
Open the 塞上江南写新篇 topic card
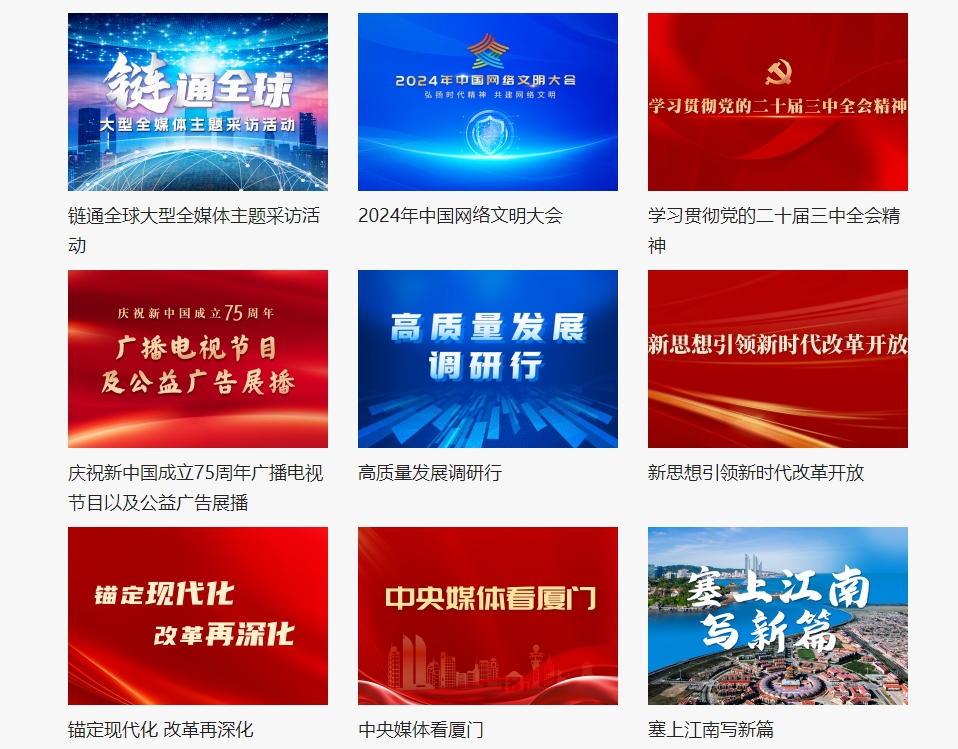coord(778,616)
